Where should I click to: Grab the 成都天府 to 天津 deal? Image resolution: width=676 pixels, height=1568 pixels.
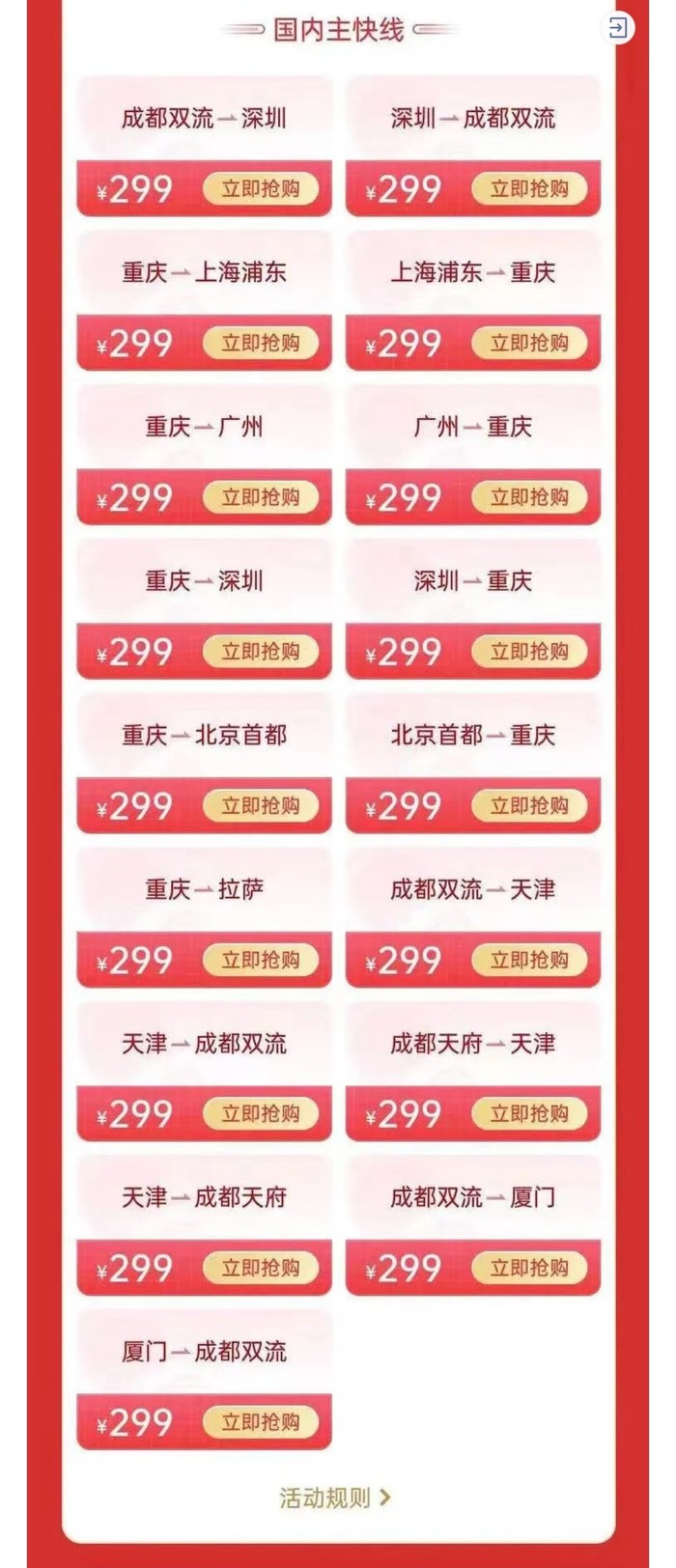click(528, 1113)
